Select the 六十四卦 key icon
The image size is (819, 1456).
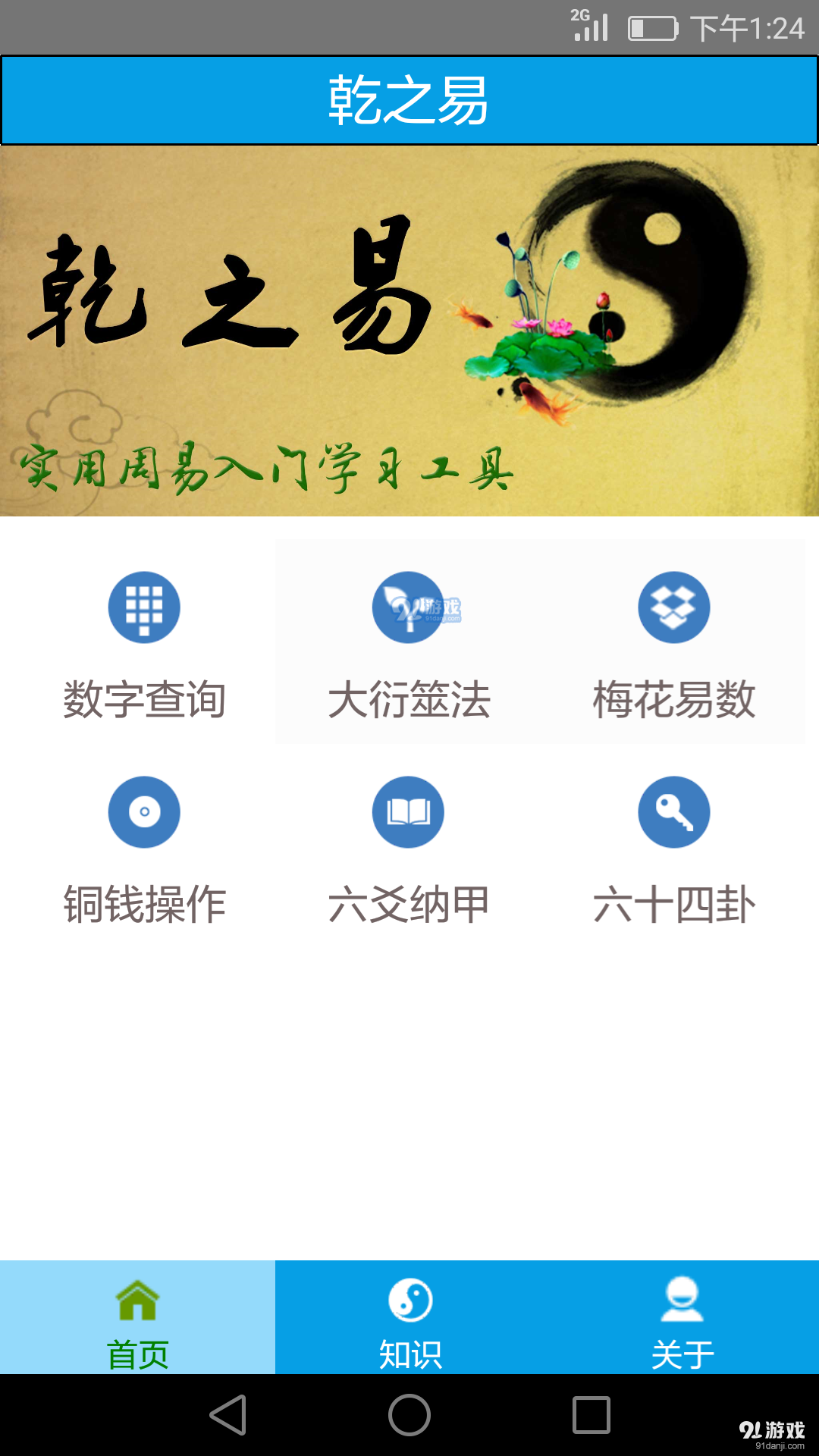point(674,811)
